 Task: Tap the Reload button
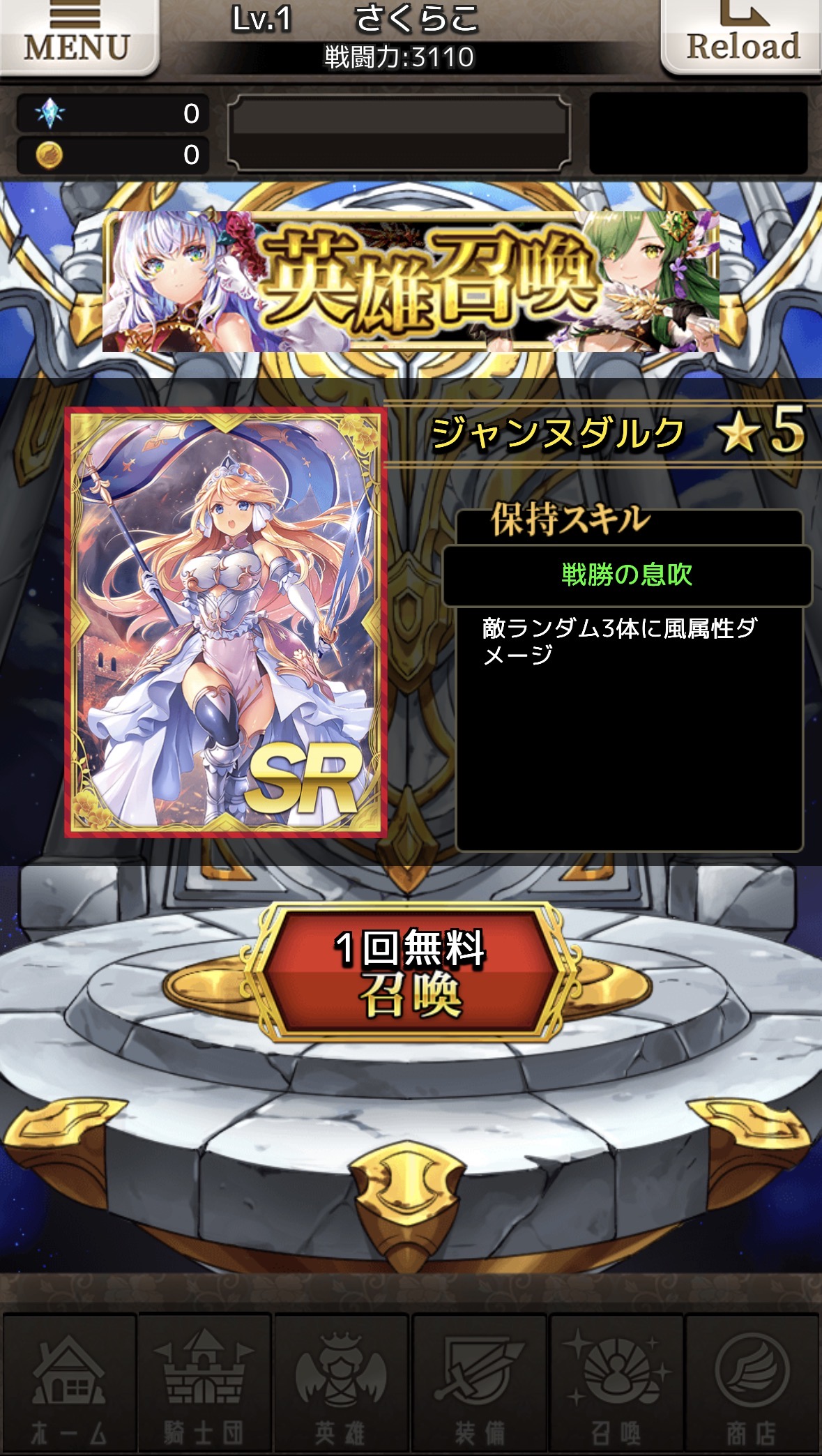(x=743, y=35)
